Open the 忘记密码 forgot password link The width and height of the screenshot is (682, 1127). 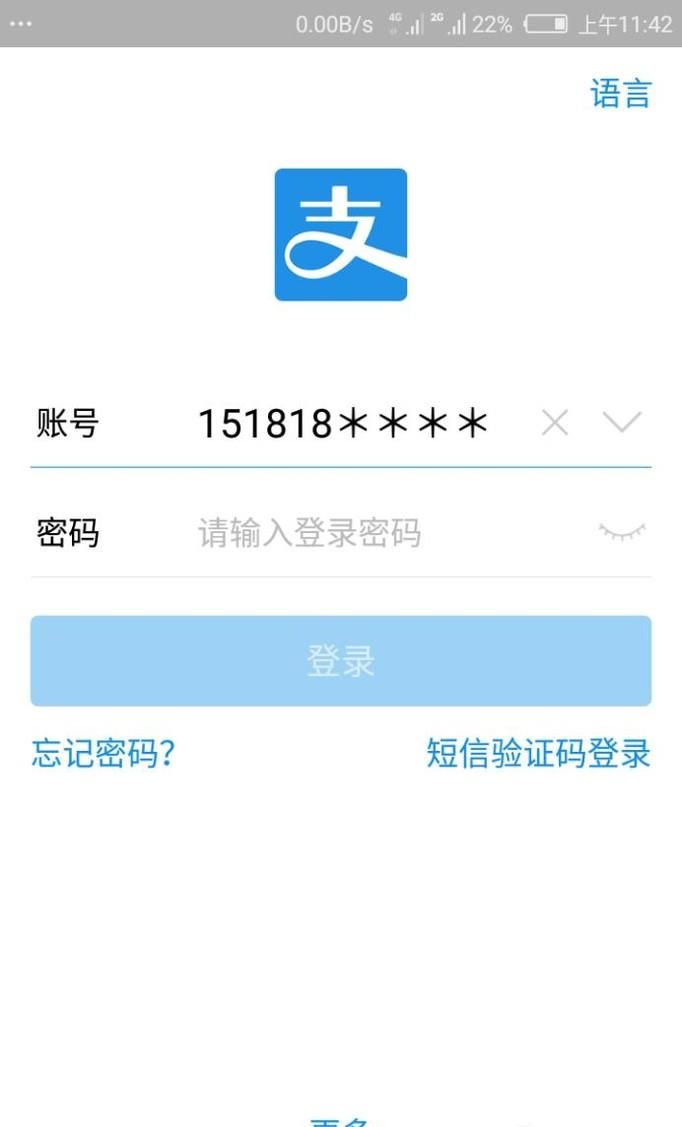[104, 753]
